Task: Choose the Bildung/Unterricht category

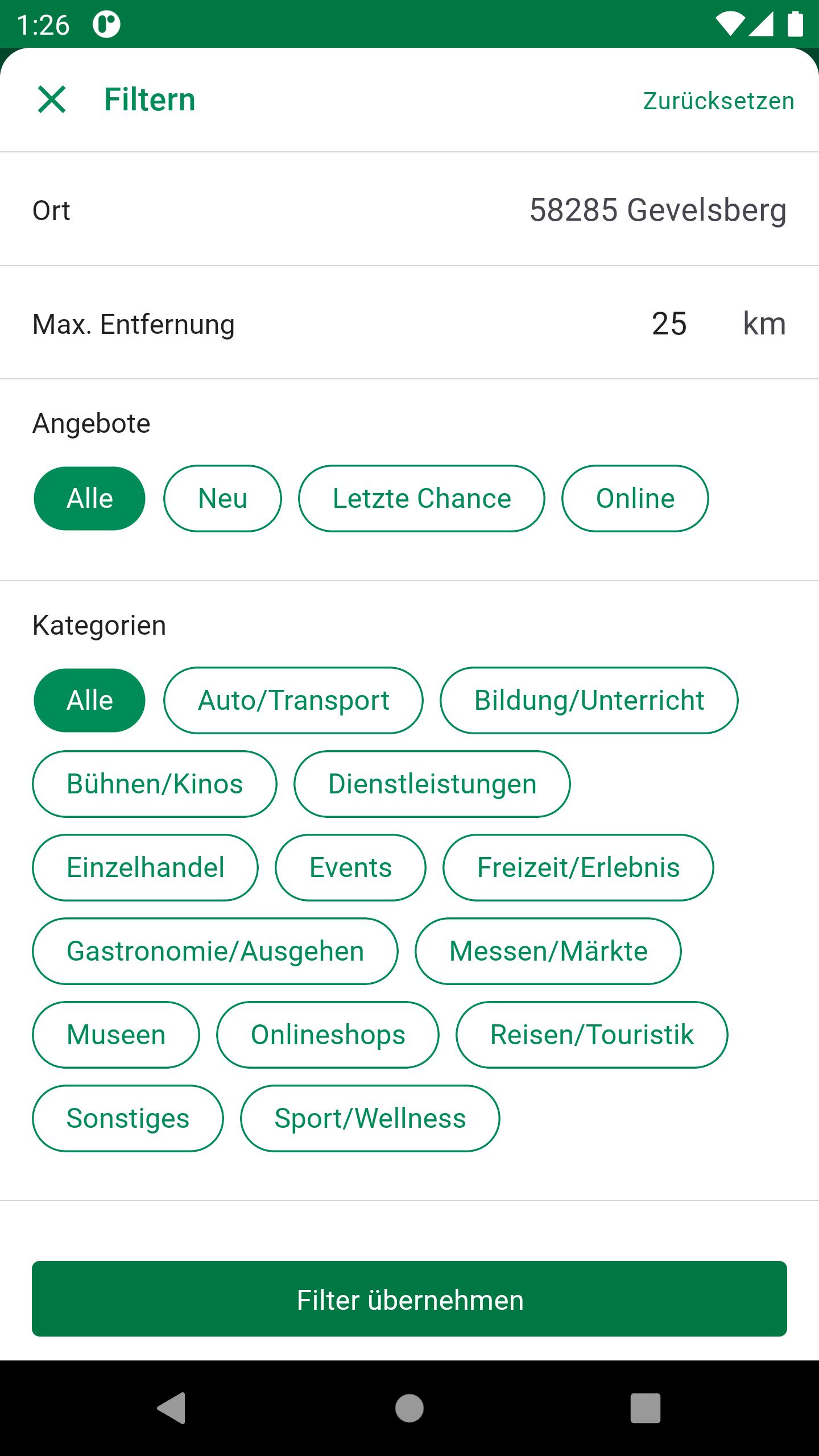Action: coord(589,700)
